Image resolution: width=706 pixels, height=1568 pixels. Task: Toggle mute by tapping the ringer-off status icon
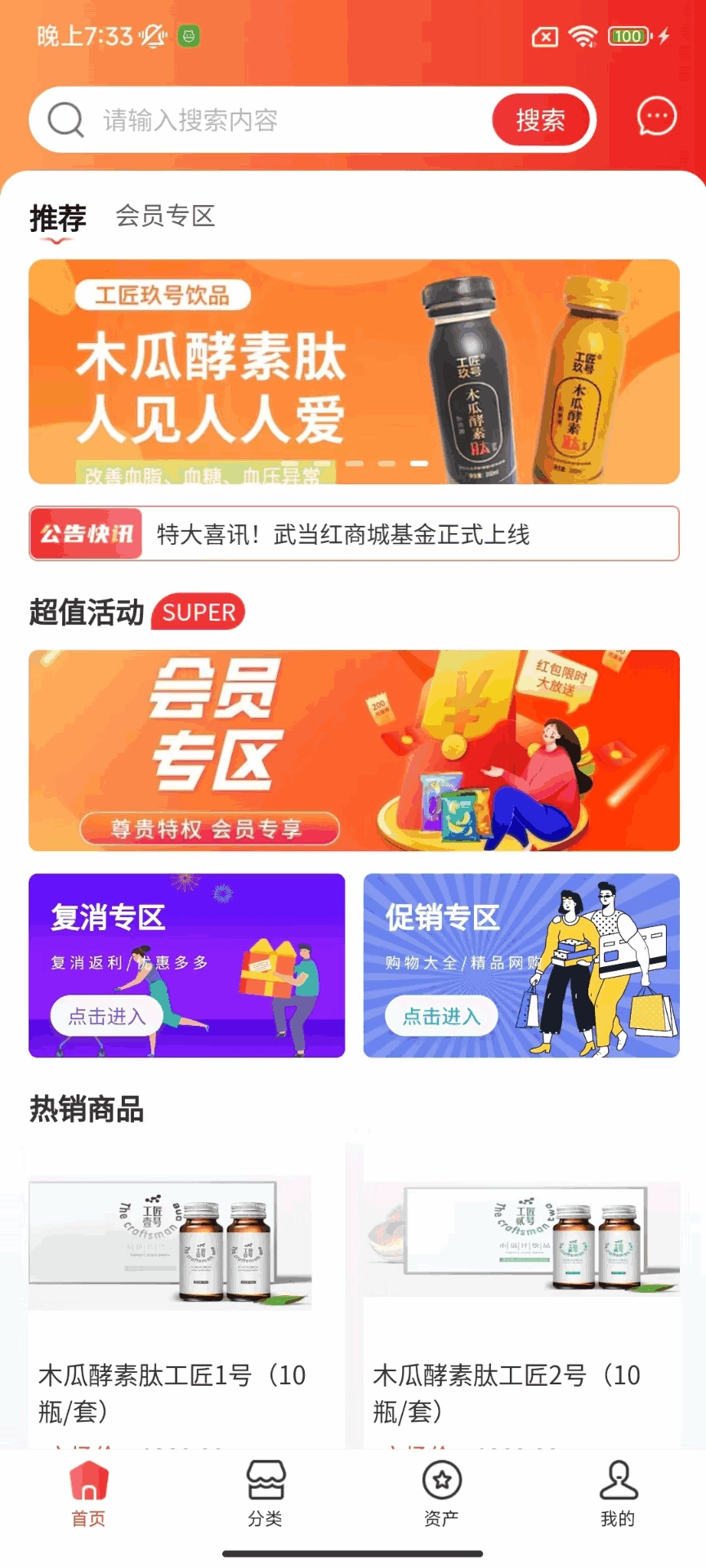[153, 36]
